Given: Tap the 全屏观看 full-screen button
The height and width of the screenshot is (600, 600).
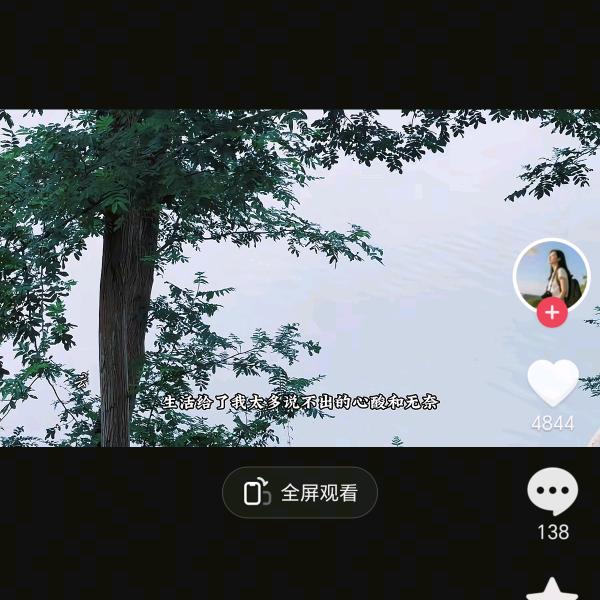Looking at the screenshot, I should (300, 493).
